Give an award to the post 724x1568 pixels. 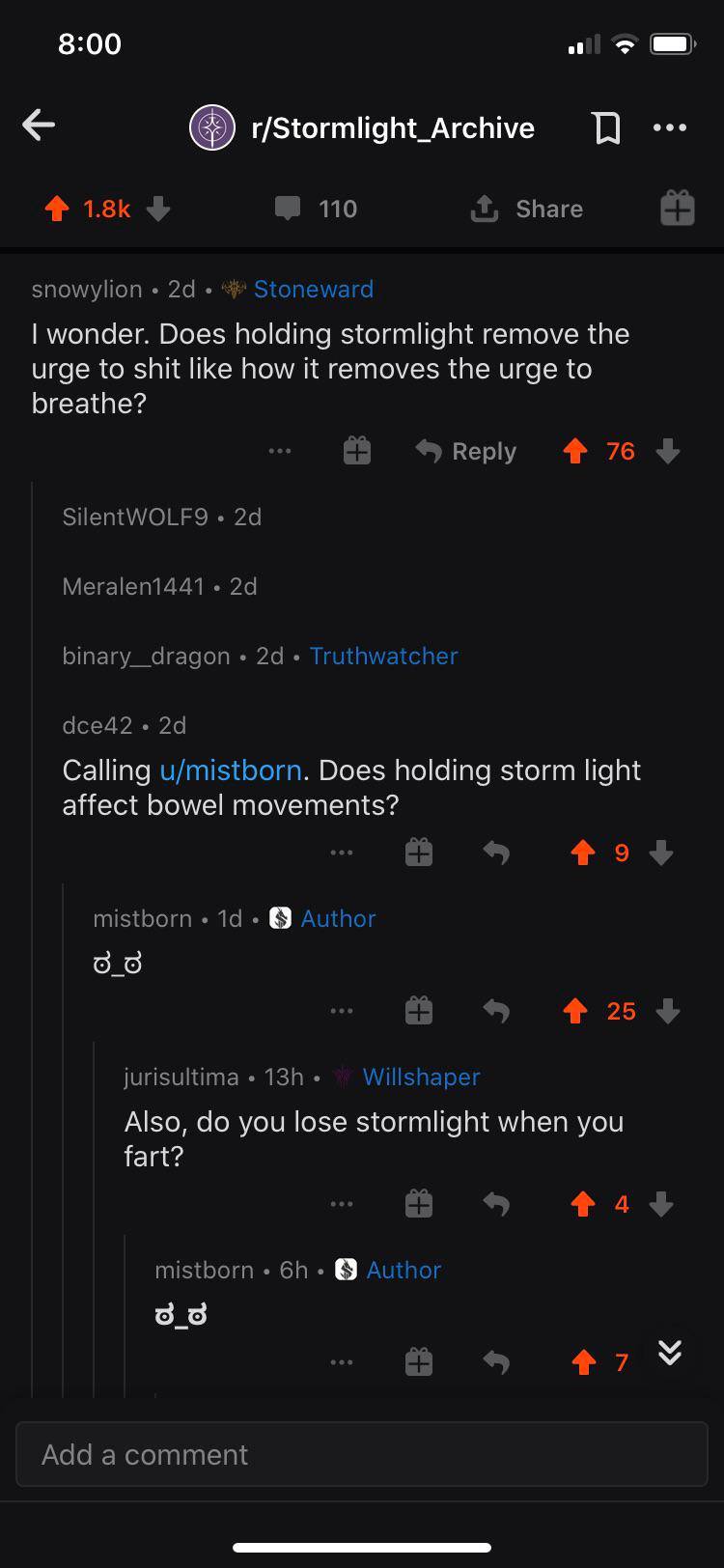click(x=677, y=209)
